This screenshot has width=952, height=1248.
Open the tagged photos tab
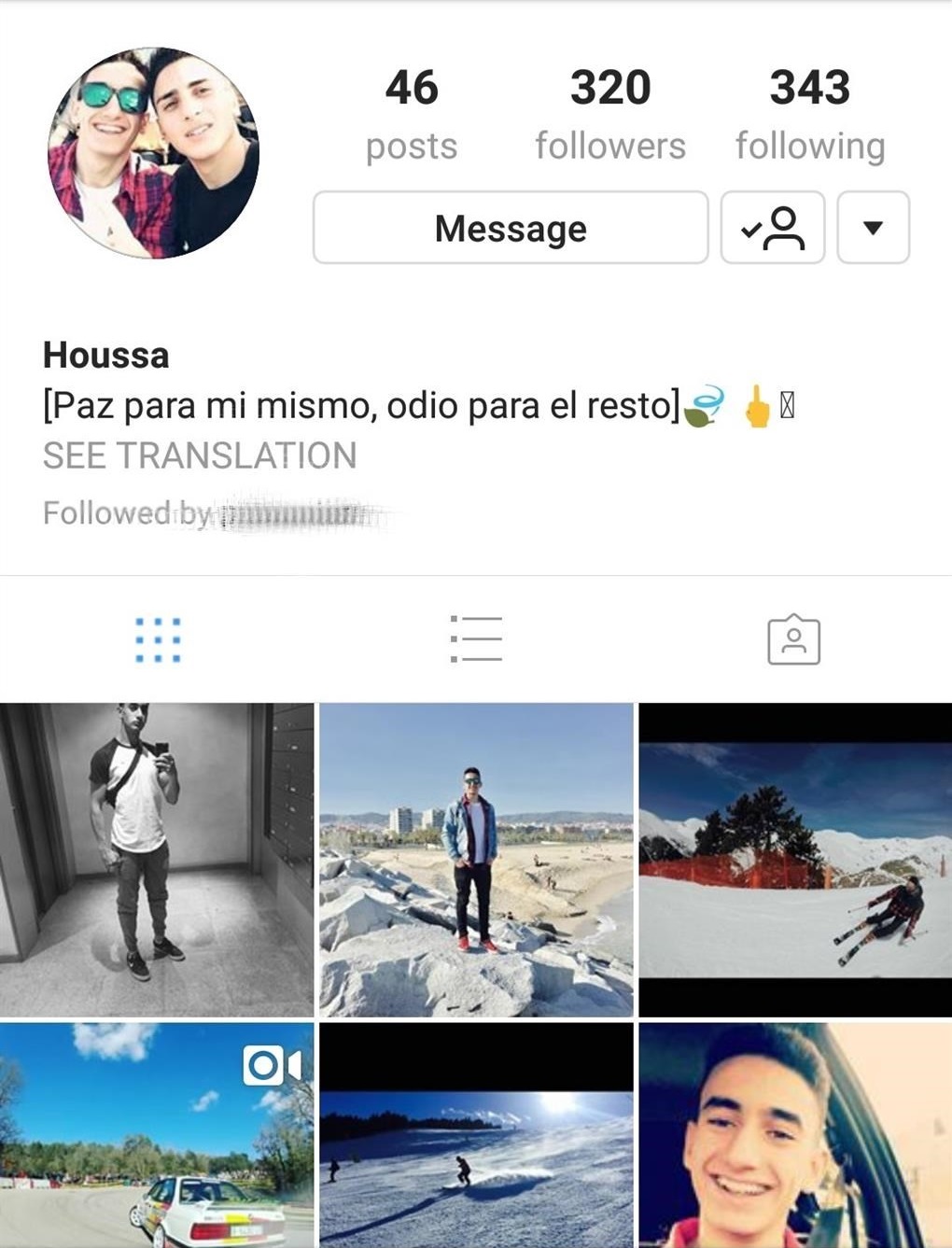[x=793, y=640]
